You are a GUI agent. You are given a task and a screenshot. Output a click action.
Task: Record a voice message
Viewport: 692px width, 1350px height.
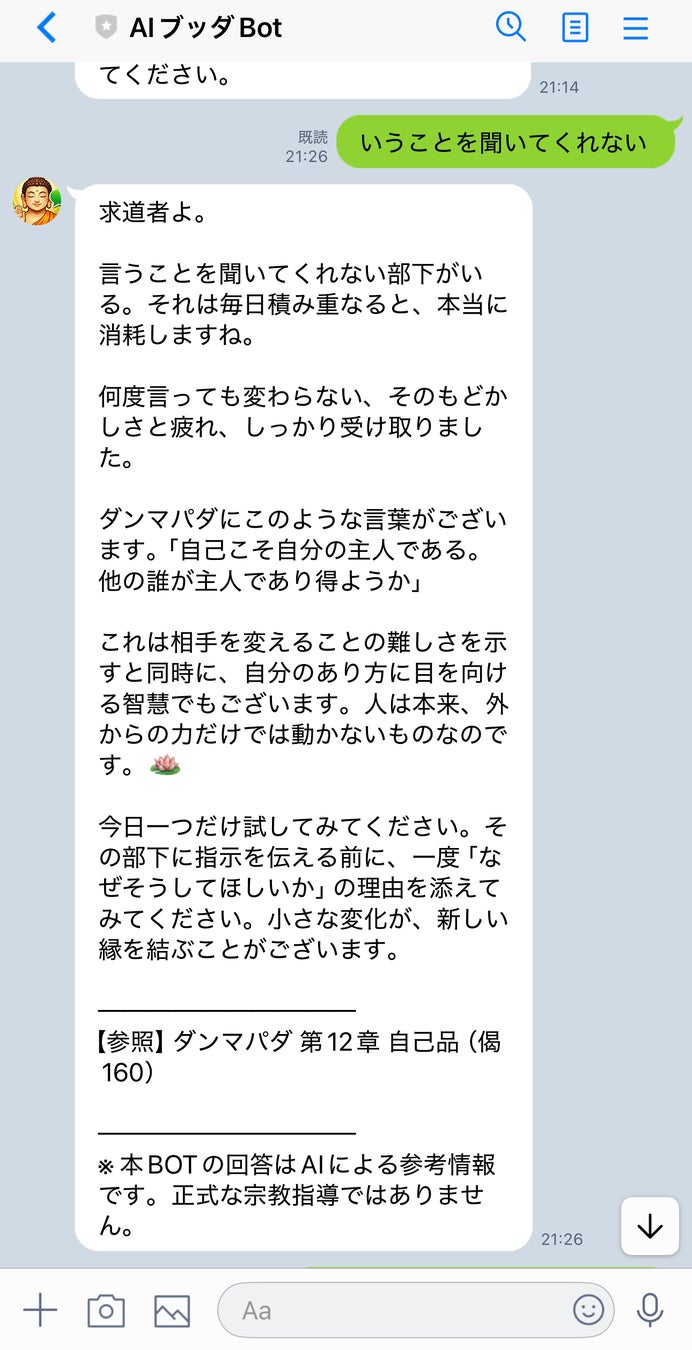651,1310
